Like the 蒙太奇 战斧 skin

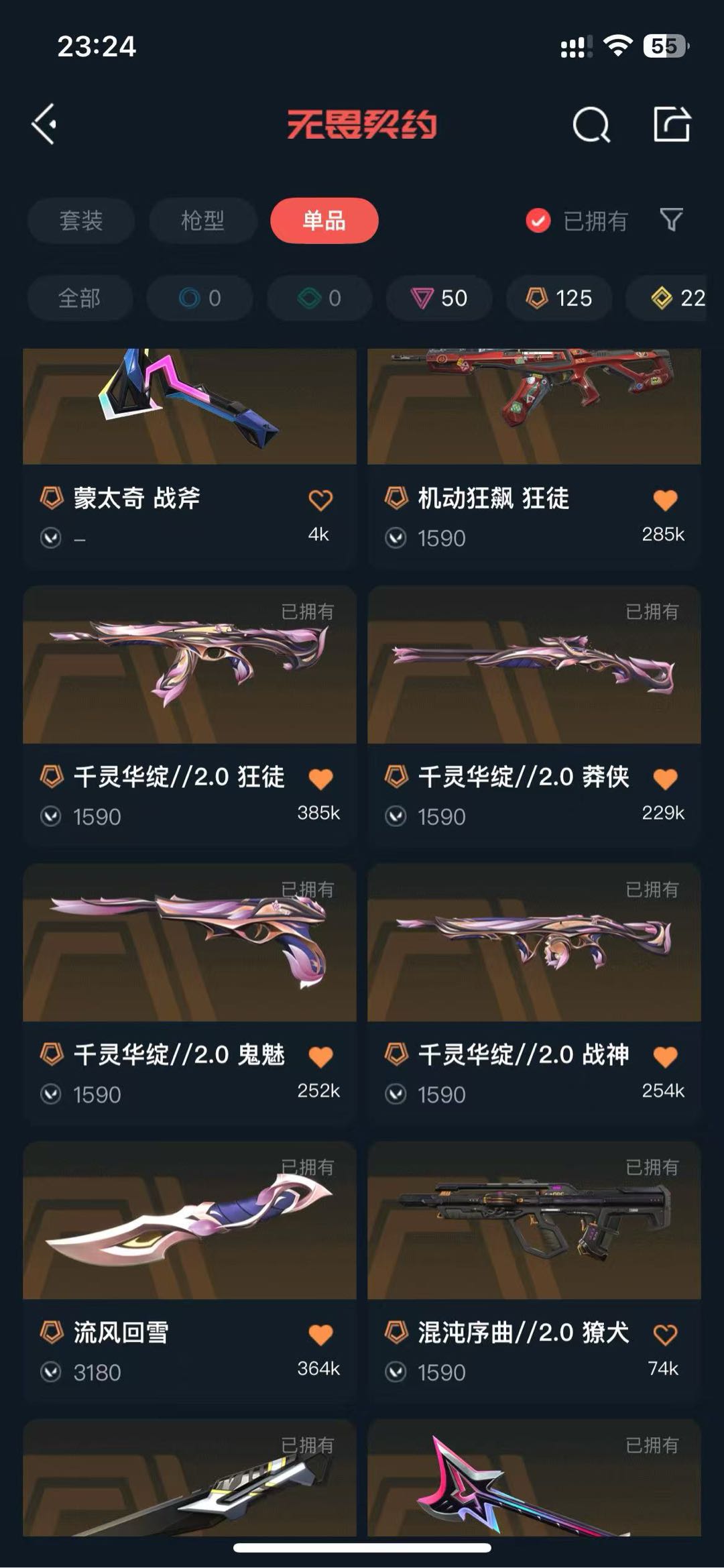point(320,500)
